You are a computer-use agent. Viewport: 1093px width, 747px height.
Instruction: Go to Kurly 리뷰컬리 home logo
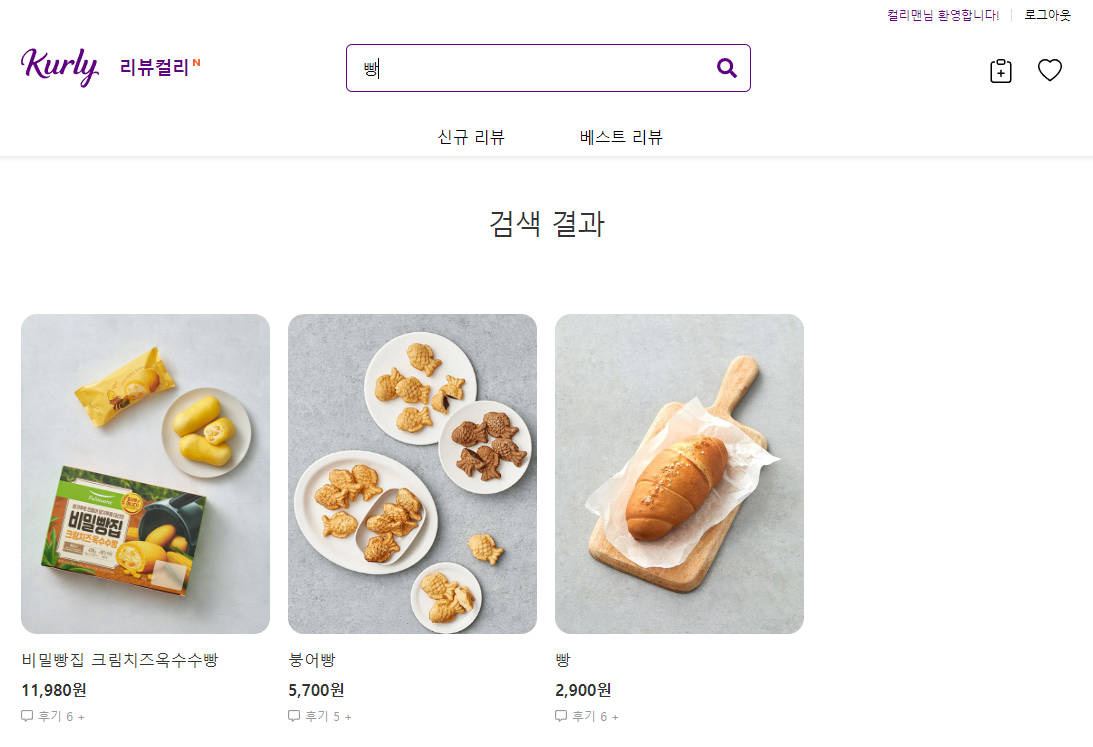point(111,67)
